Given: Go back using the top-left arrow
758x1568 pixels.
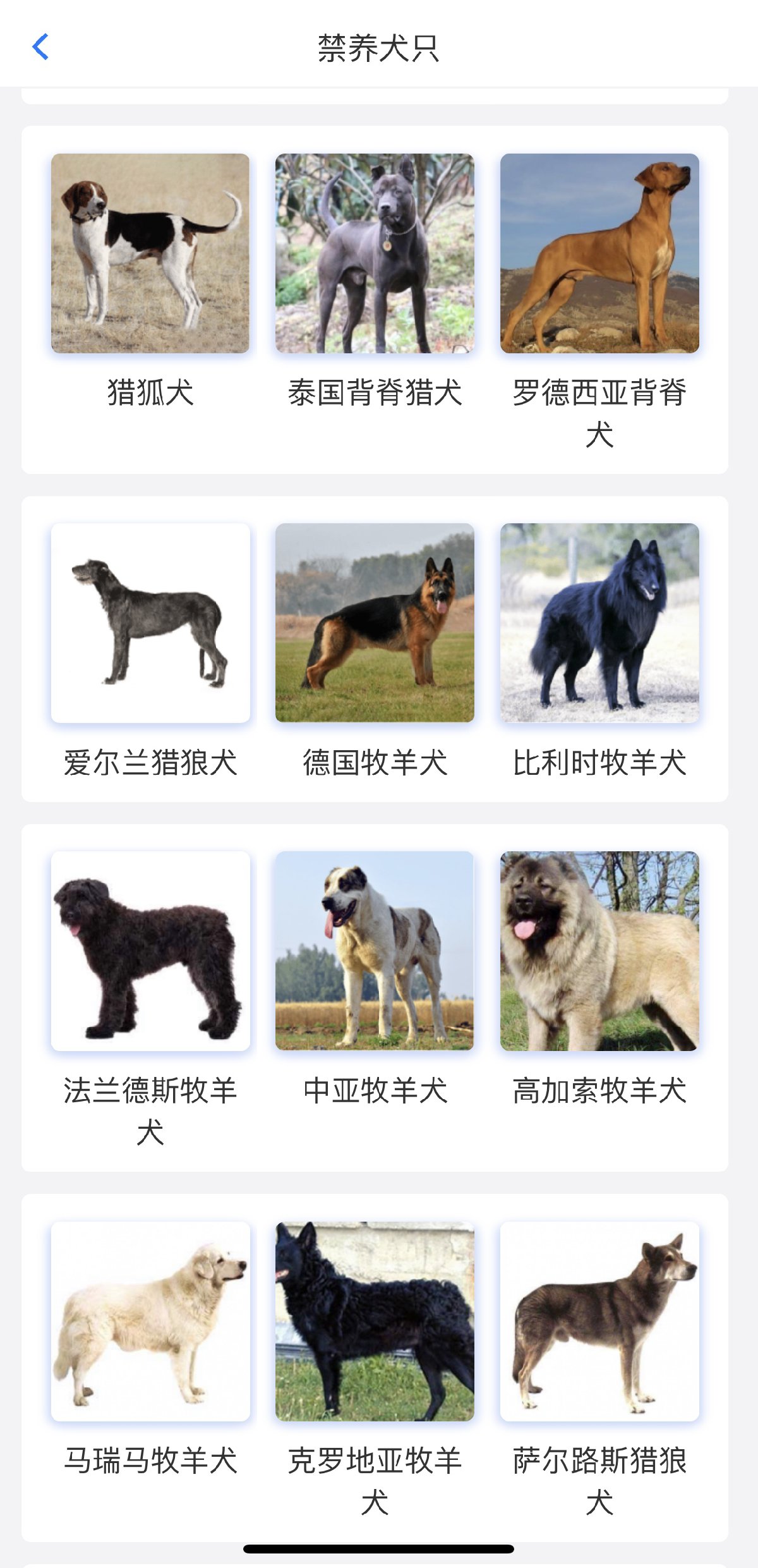Looking at the screenshot, I should click(40, 47).
